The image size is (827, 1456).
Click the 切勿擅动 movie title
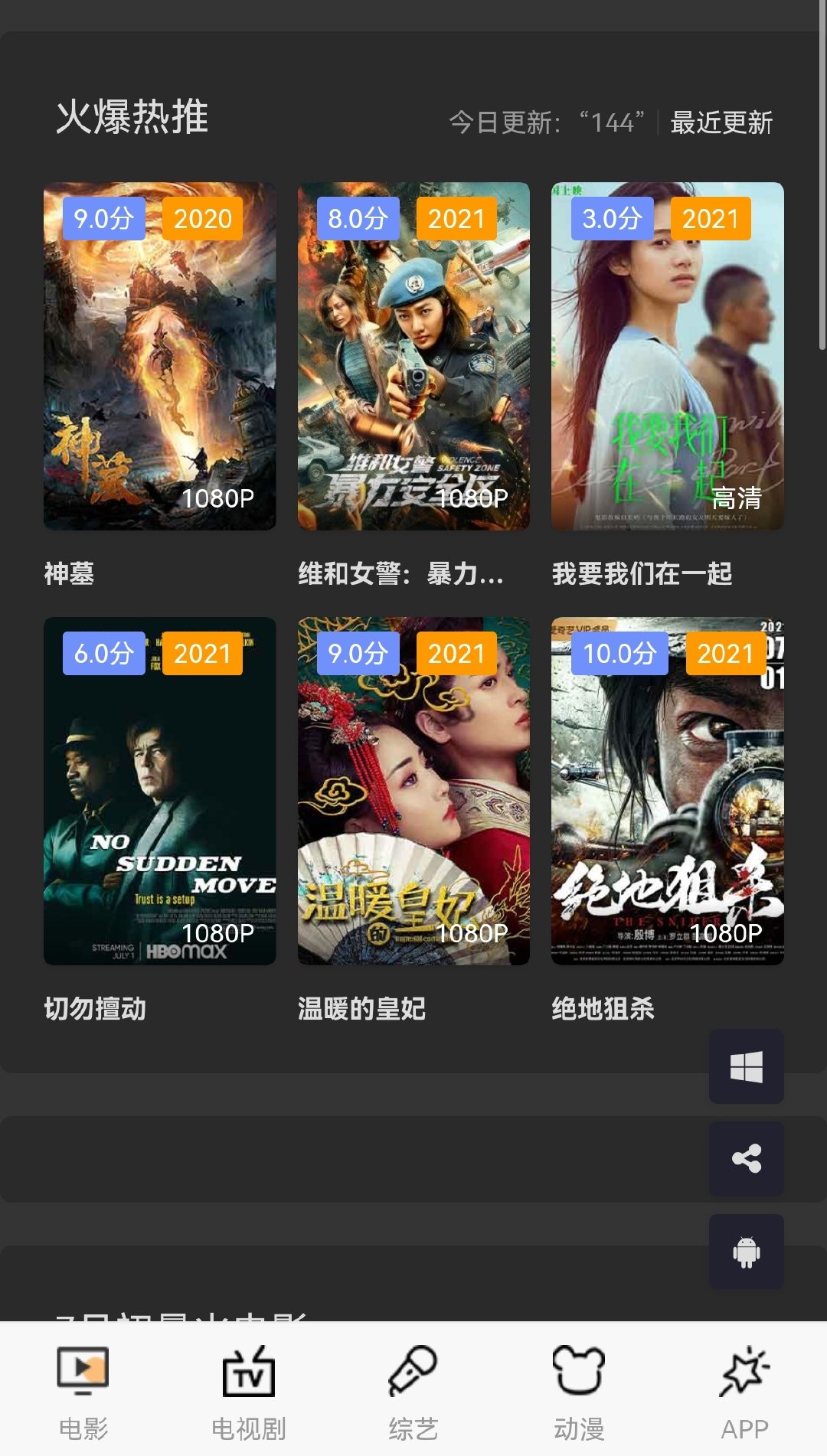point(97,1009)
